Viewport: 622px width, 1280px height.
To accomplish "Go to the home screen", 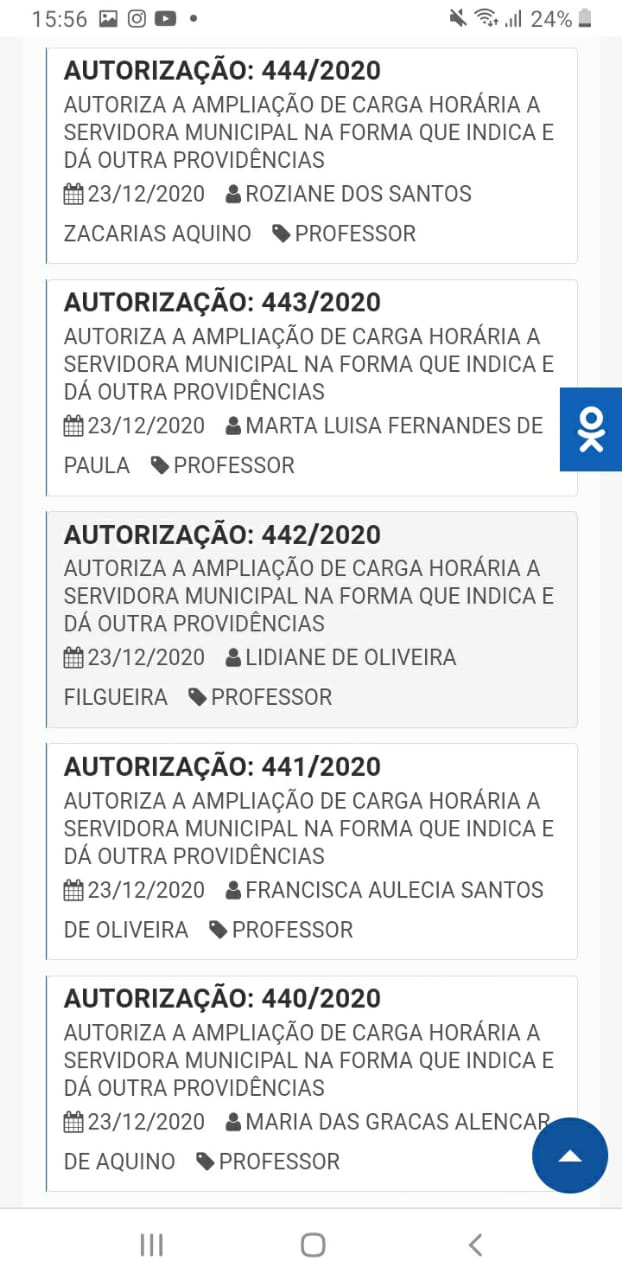I will coord(313,1244).
